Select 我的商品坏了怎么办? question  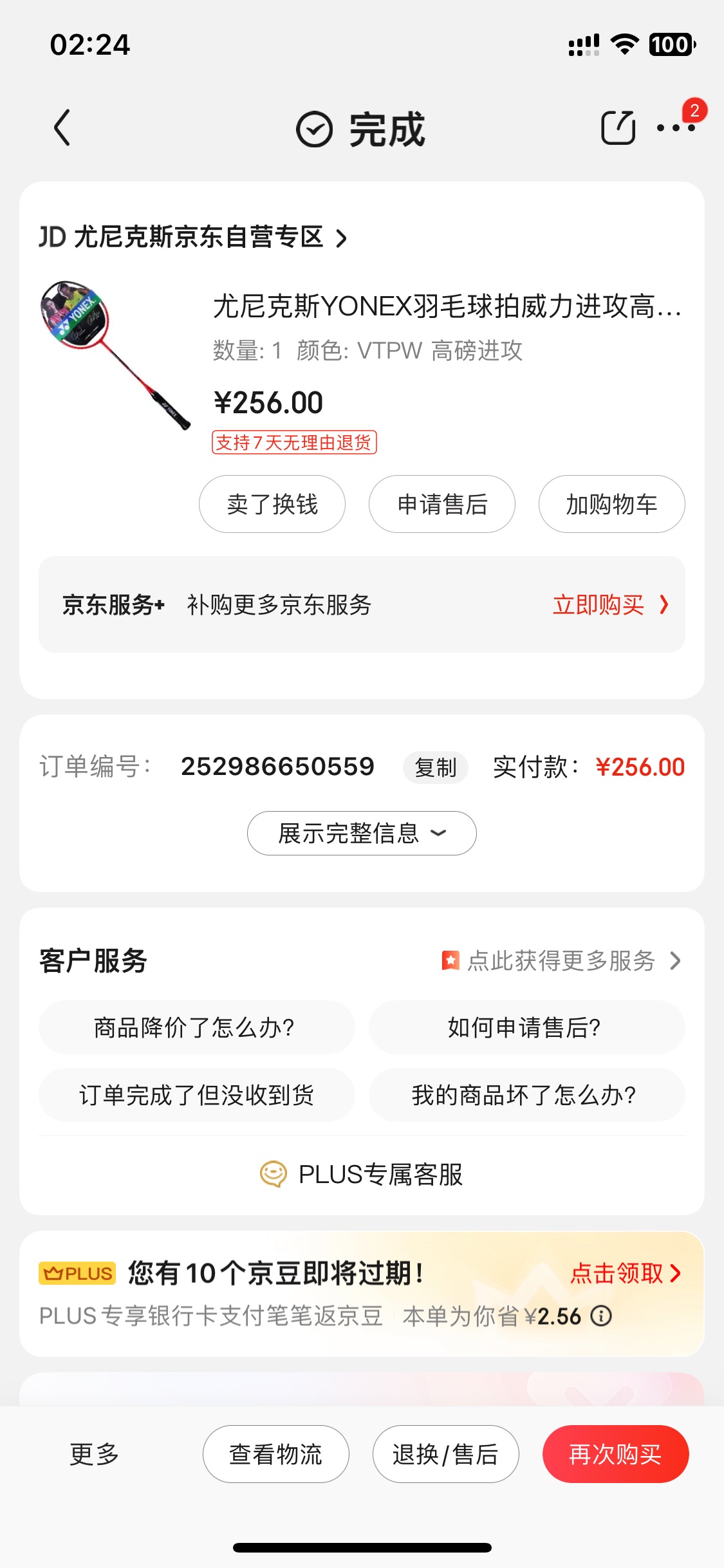pos(526,1095)
